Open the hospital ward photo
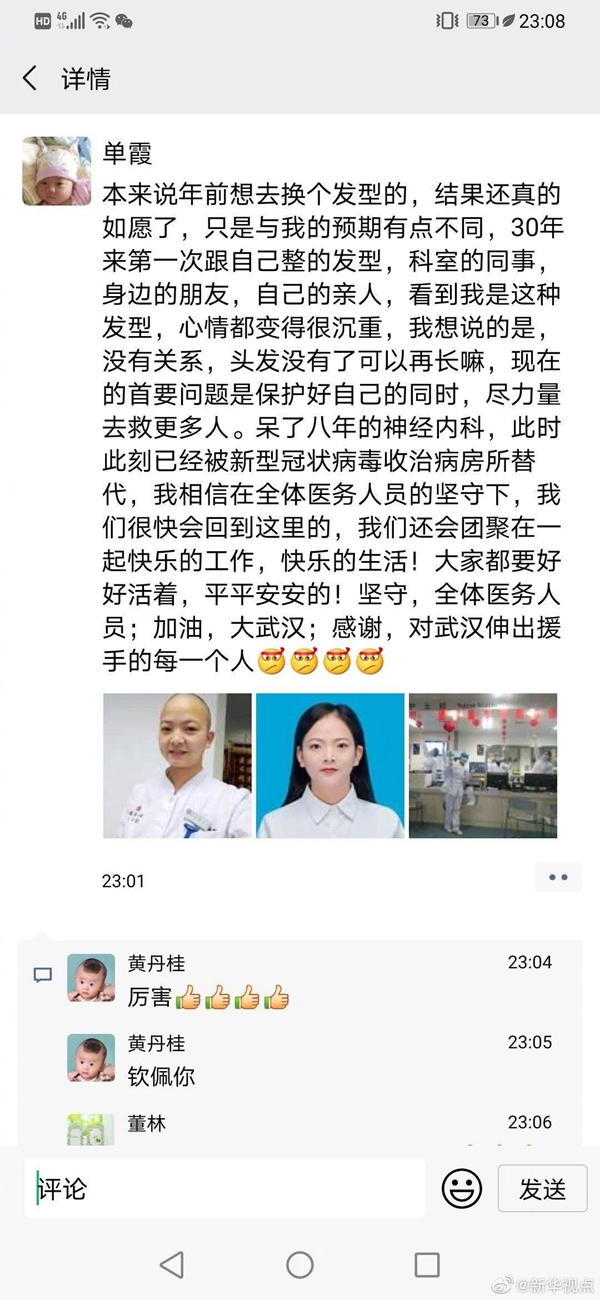The width and height of the screenshot is (600, 1300). [x=483, y=765]
